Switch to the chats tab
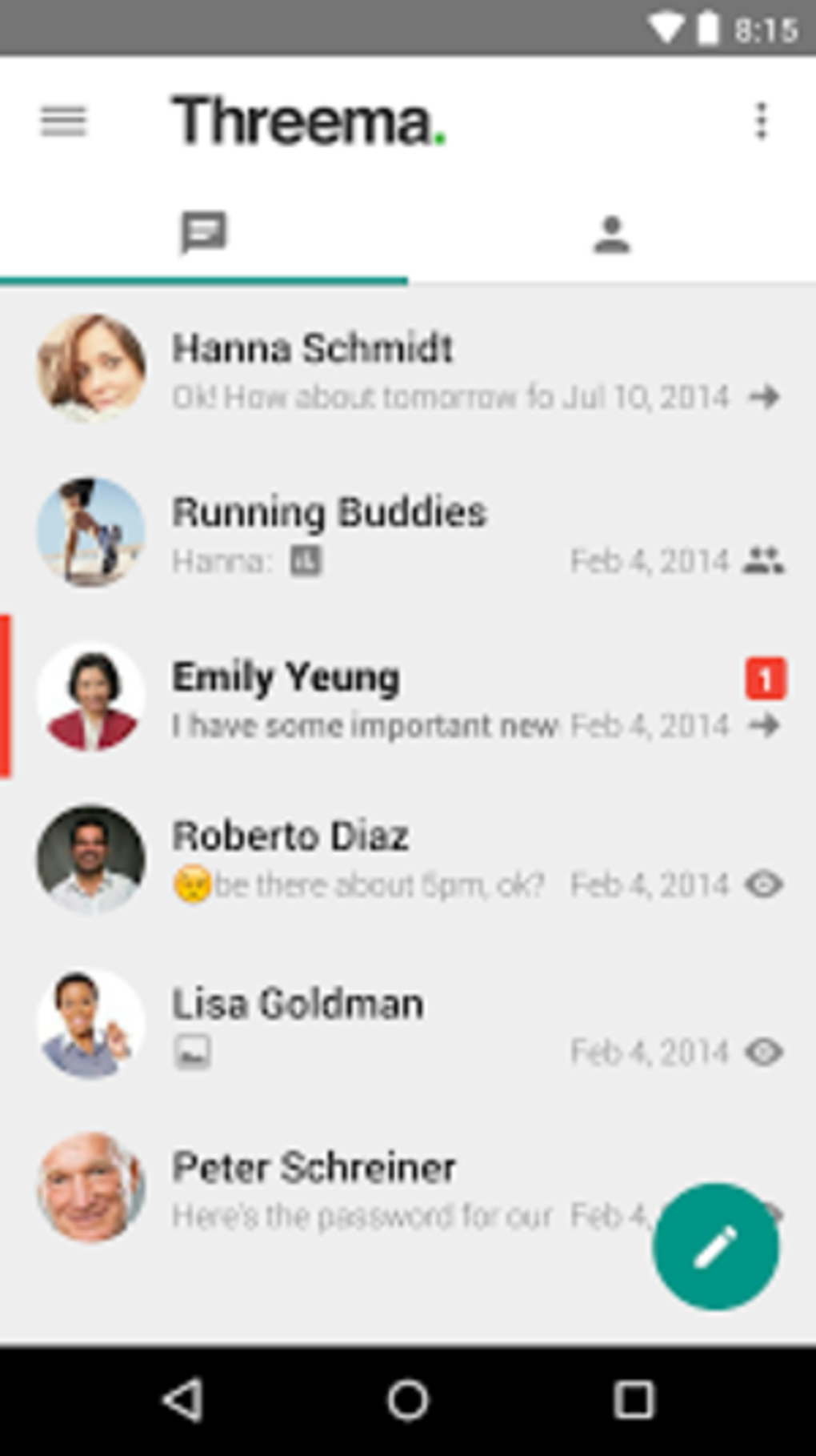 tap(205, 234)
